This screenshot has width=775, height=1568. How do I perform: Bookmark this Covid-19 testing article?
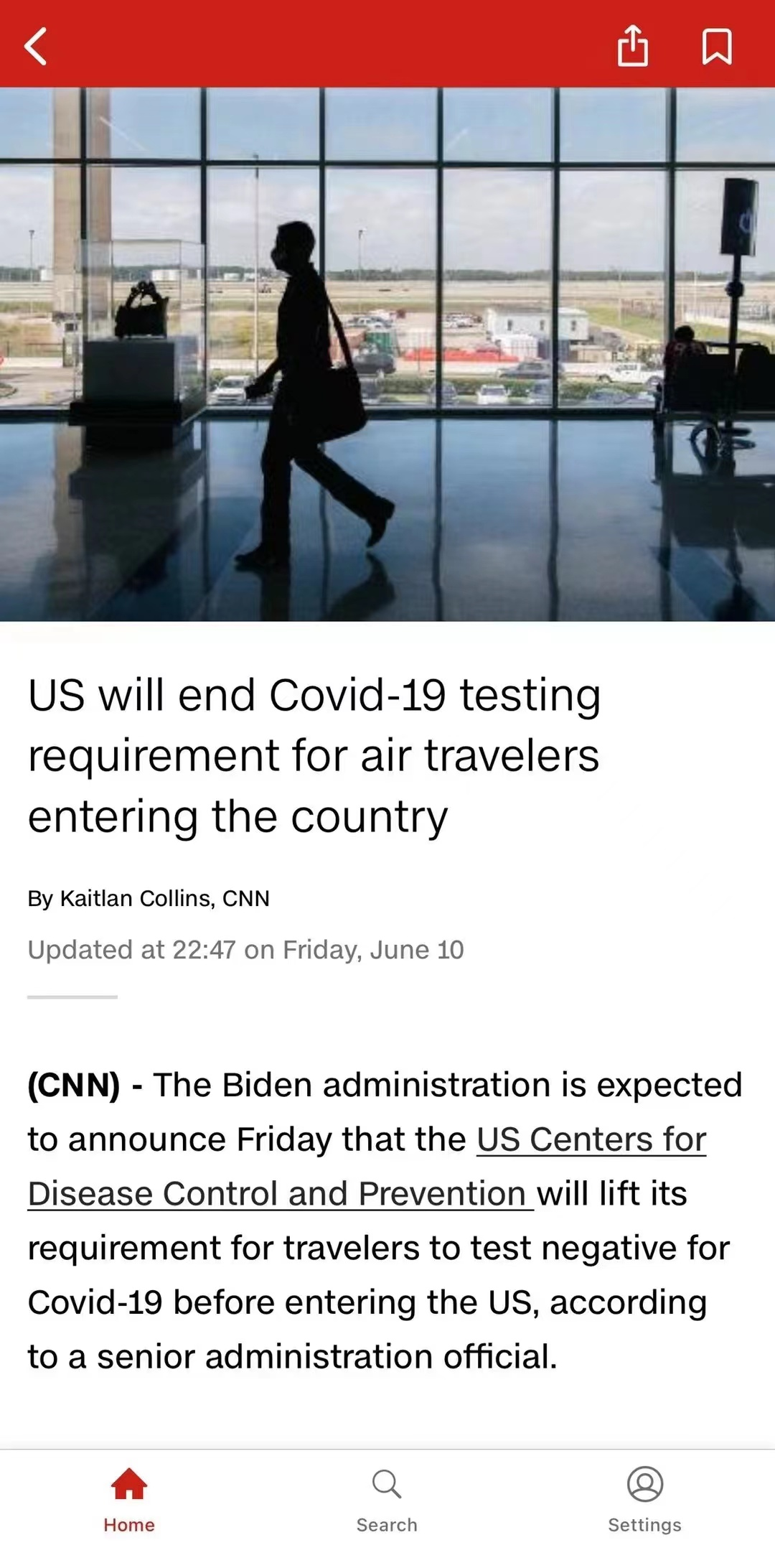coord(716,47)
